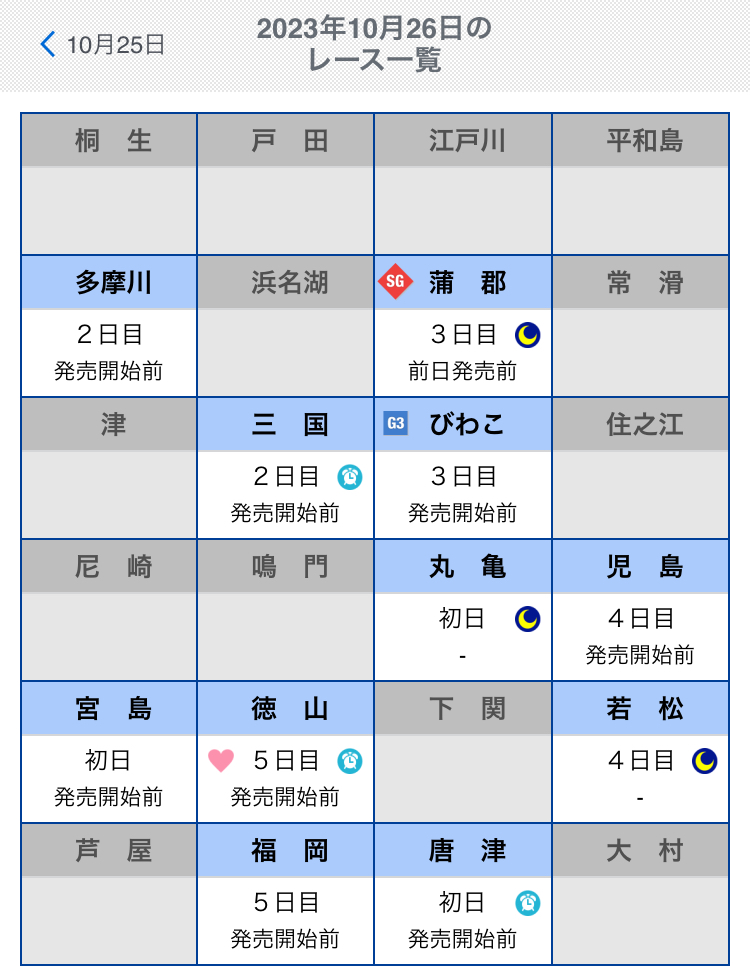Select the 唐津 morning races
The image size is (750, 974).
coord(463,893)
